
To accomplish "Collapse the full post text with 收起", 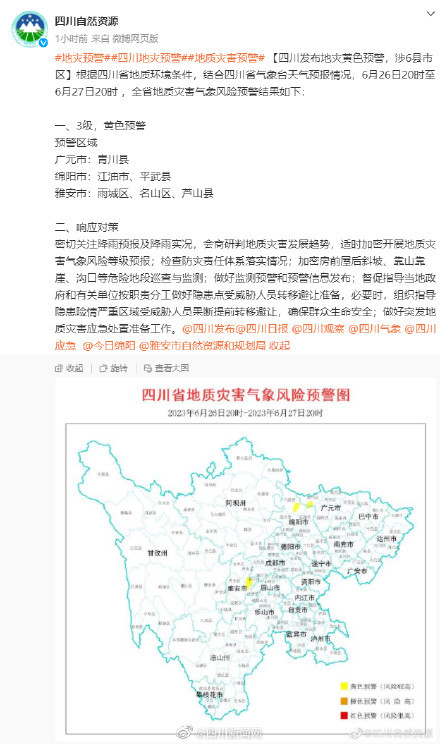I will [280, 346].
